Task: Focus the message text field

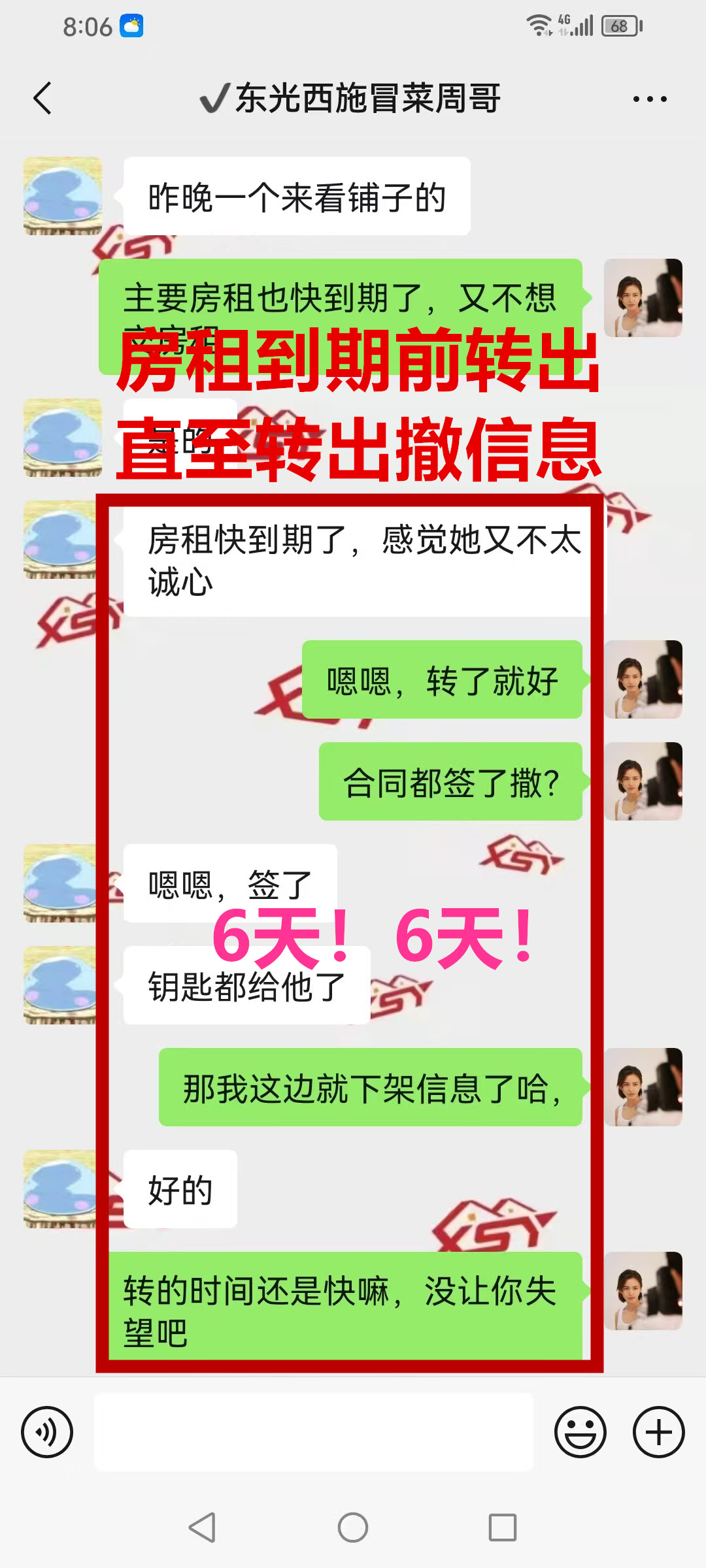Action: coord(314,1432)
